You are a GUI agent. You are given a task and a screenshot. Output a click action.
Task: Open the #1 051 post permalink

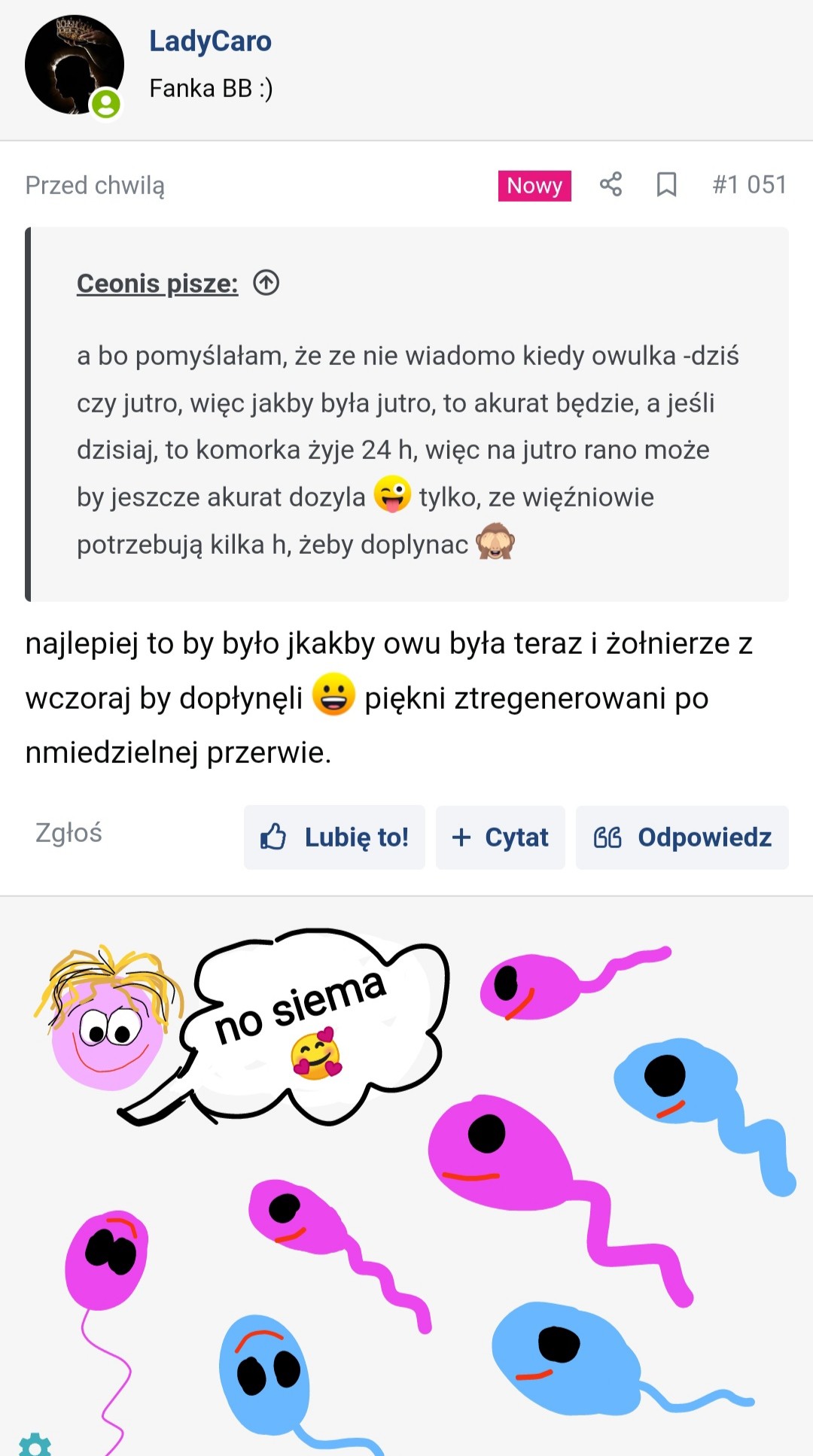point(749,184)
